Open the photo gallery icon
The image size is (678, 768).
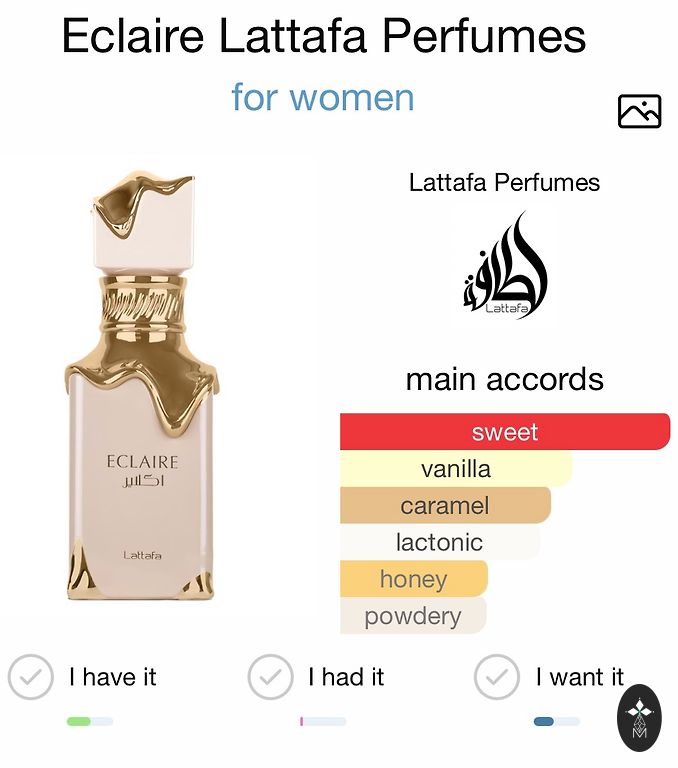point(639,111)
